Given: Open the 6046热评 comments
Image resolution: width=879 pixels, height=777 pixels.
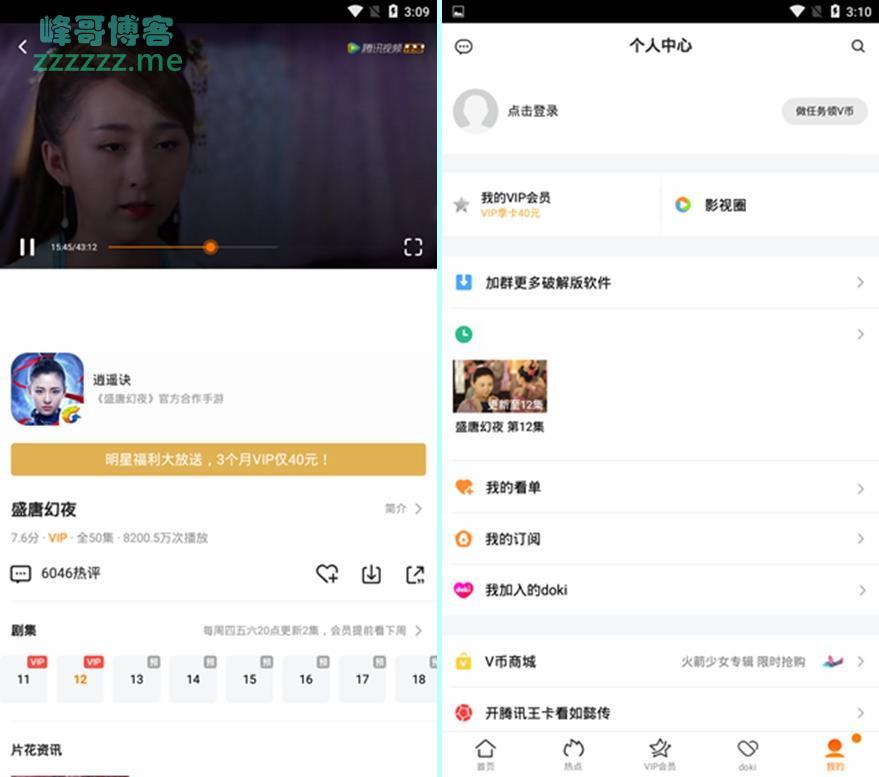Looking at the screenshot, I should [56, 574].
